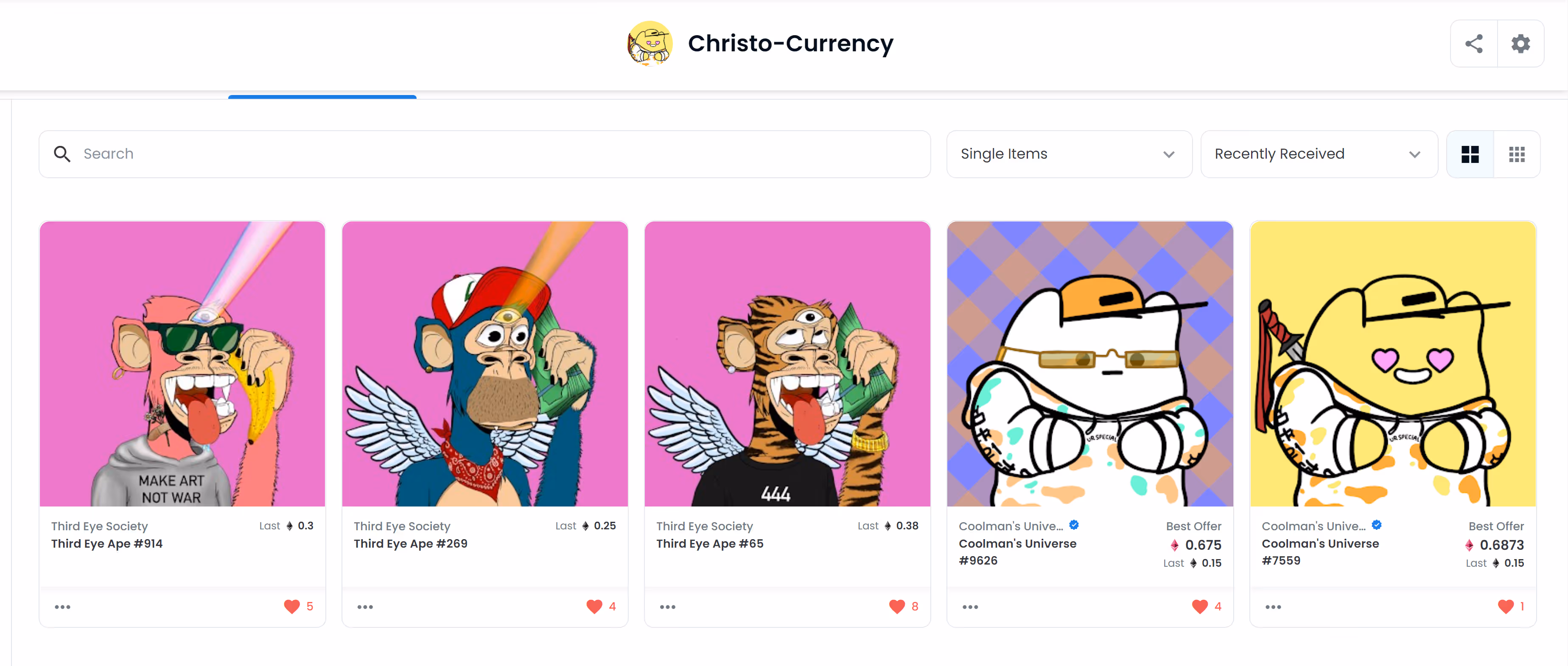1568x666 pixels.
Task: Share the Christo-Currency profile
Action: [x=1474, y=43]
